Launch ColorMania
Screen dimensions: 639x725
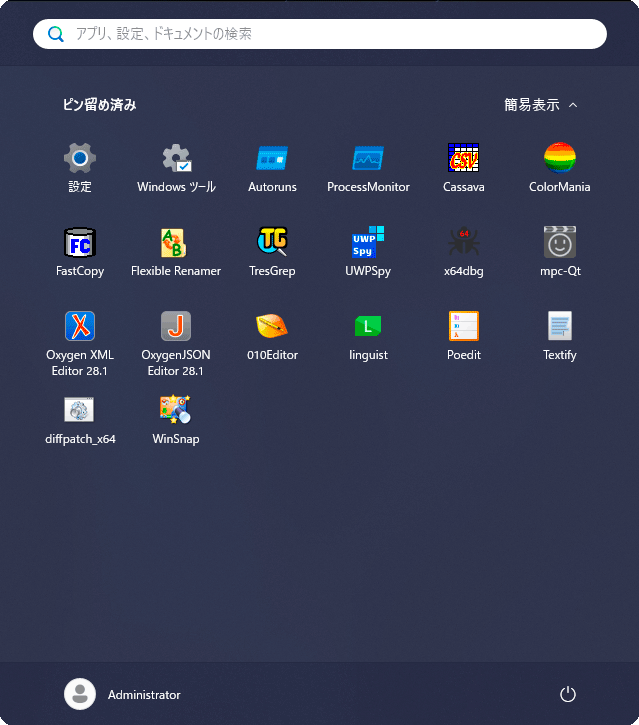pyautogui.click(x=559, y=168)
